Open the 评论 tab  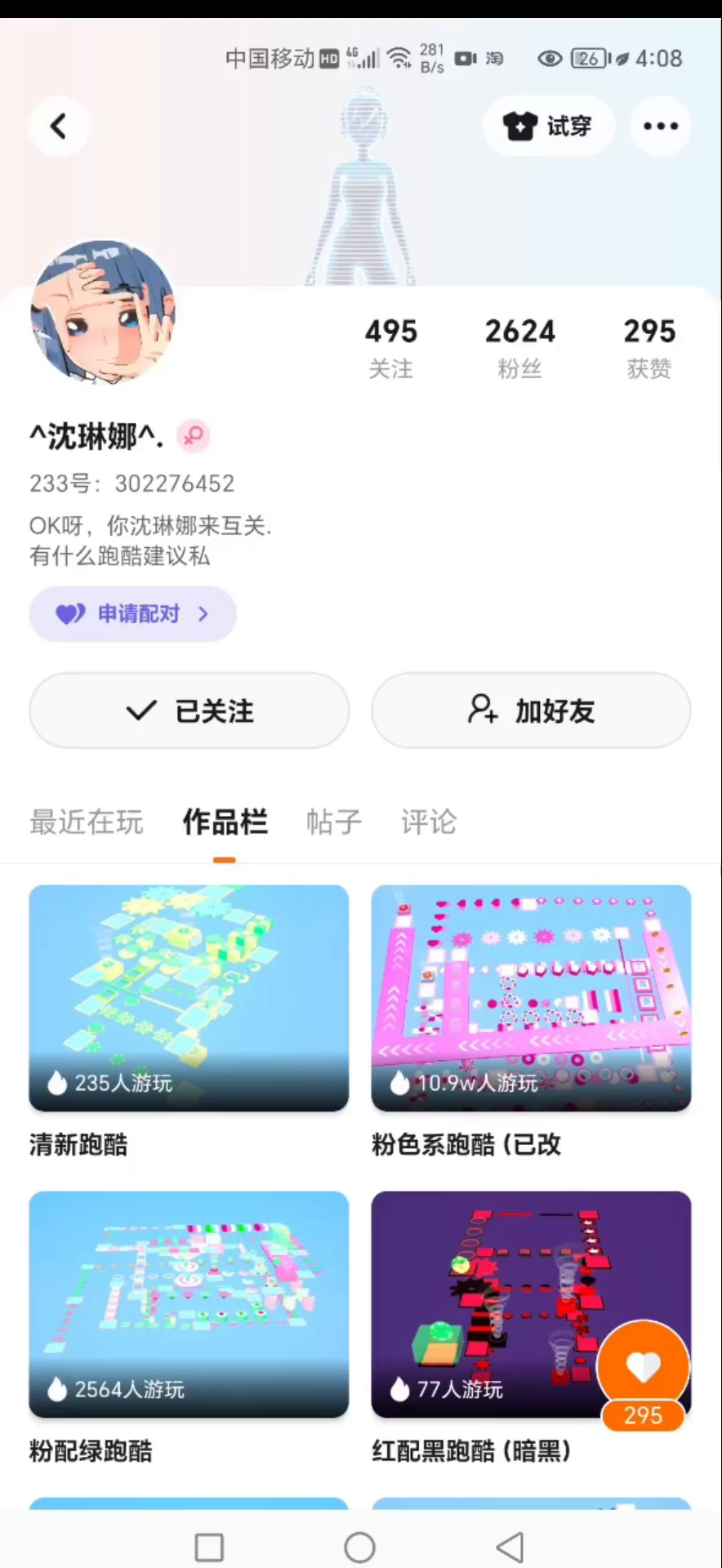pos(428,822)
